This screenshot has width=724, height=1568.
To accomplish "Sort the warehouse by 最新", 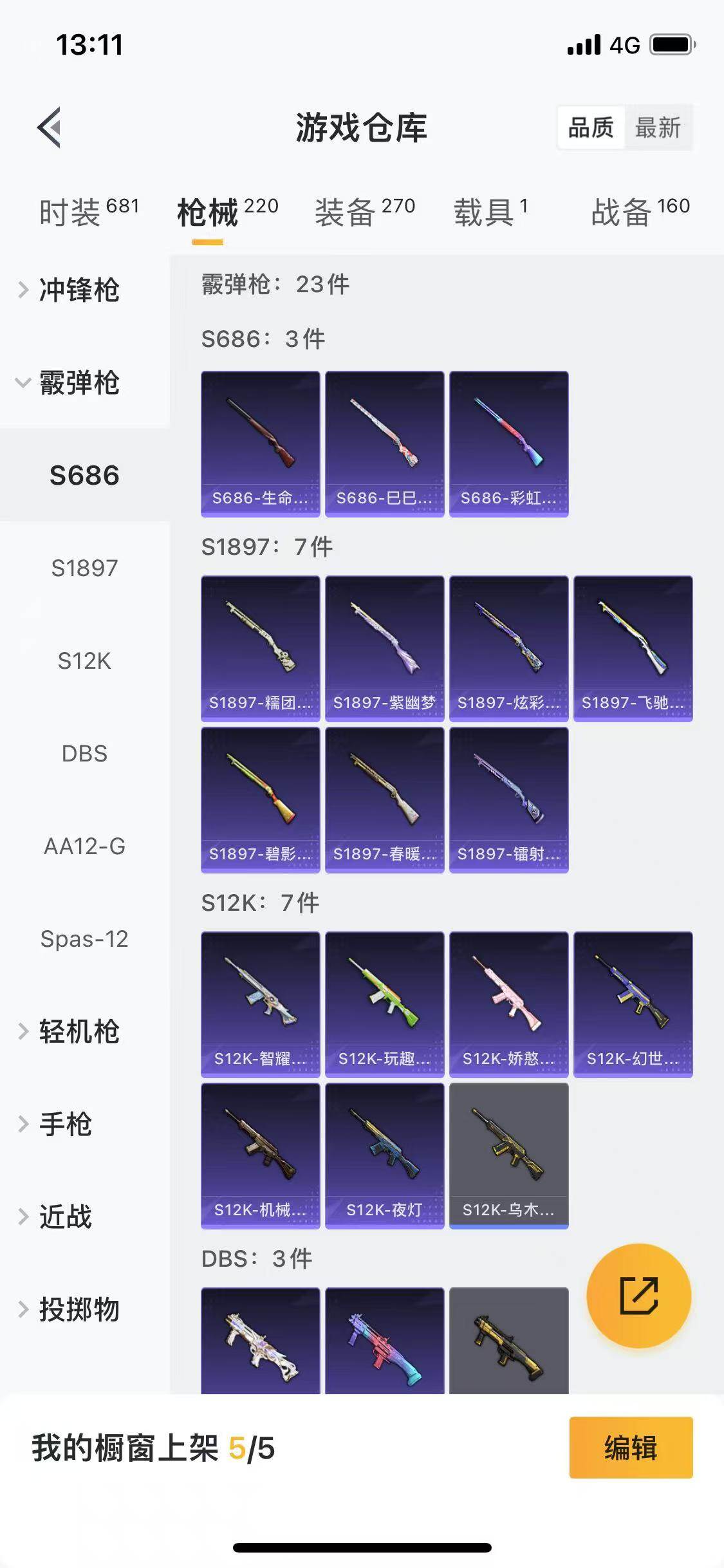I will tap(657, 127).
